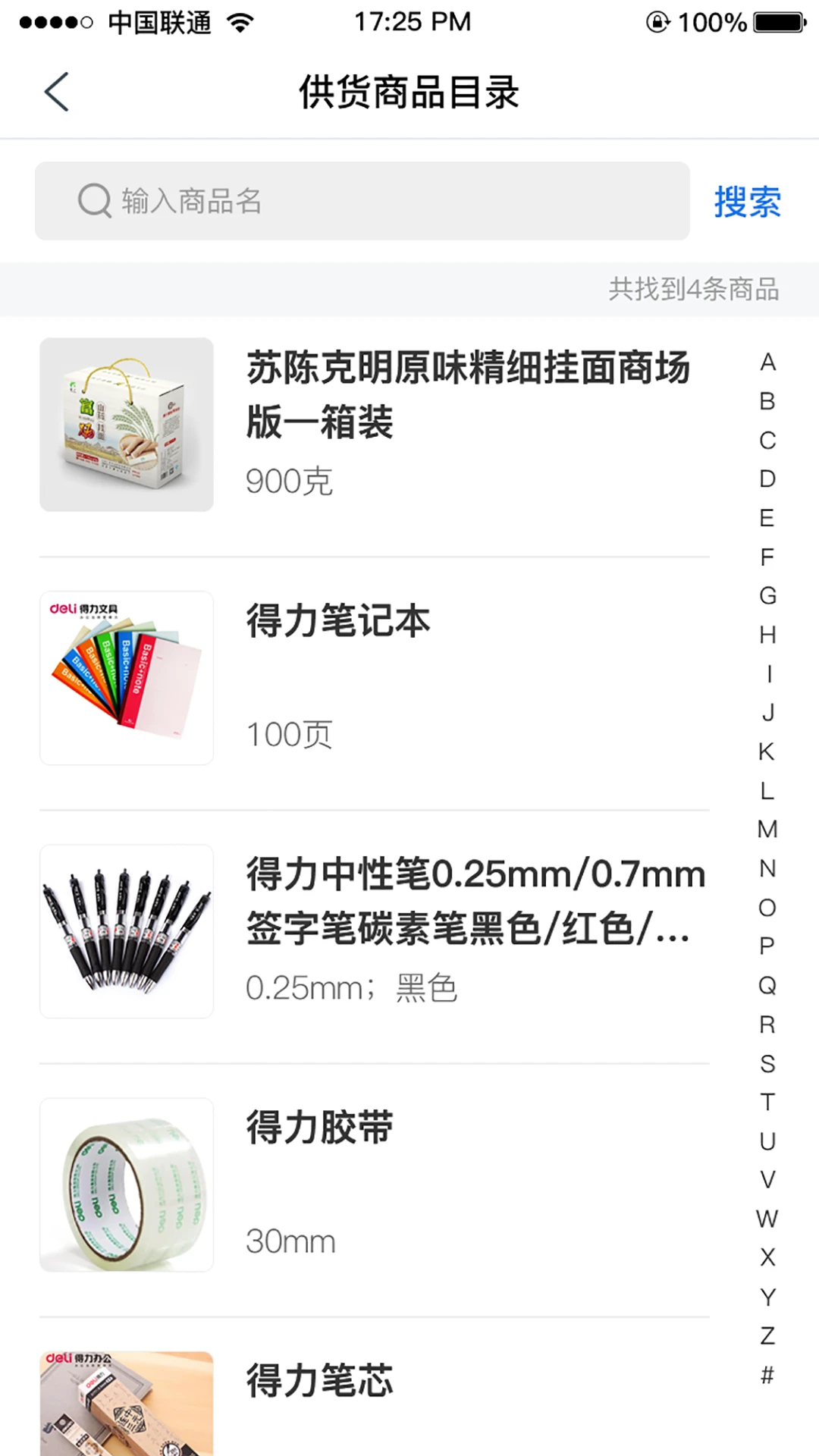The height and width of the screenshot is (1456, 819).
Task: Tap the search magnifier icon
Action: coord(93,200)
